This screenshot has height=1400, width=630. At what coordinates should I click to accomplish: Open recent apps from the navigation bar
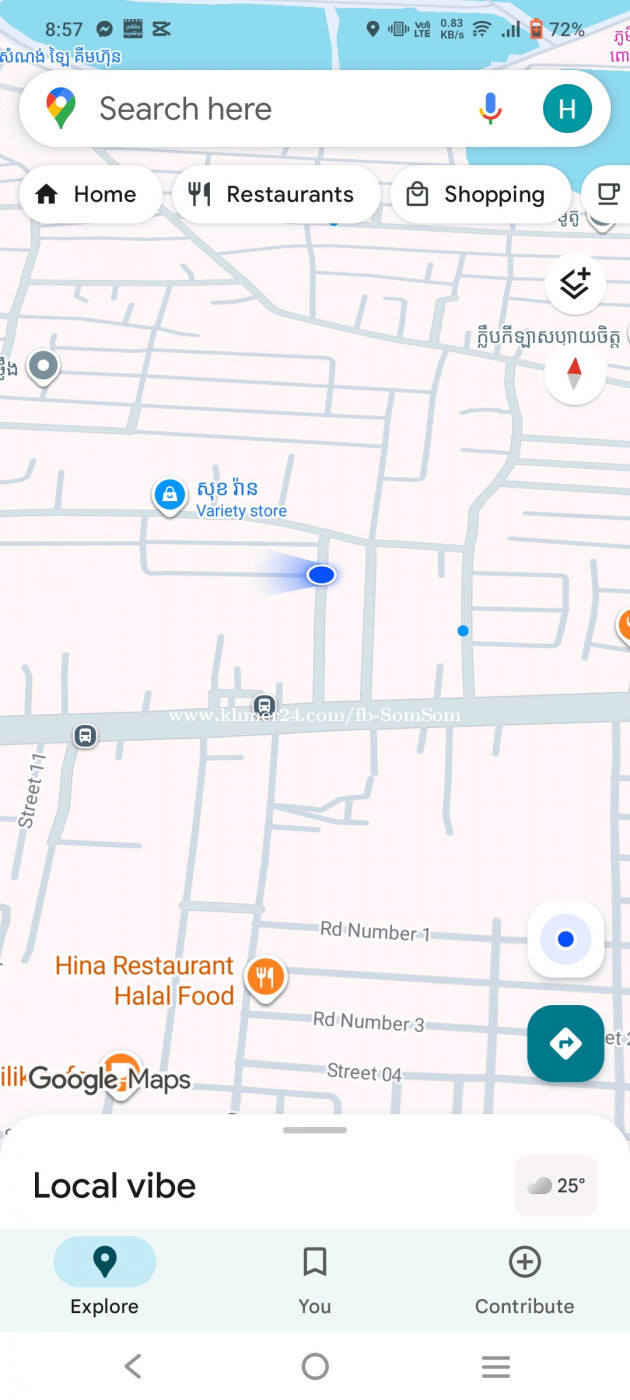tap(496, 1366)
